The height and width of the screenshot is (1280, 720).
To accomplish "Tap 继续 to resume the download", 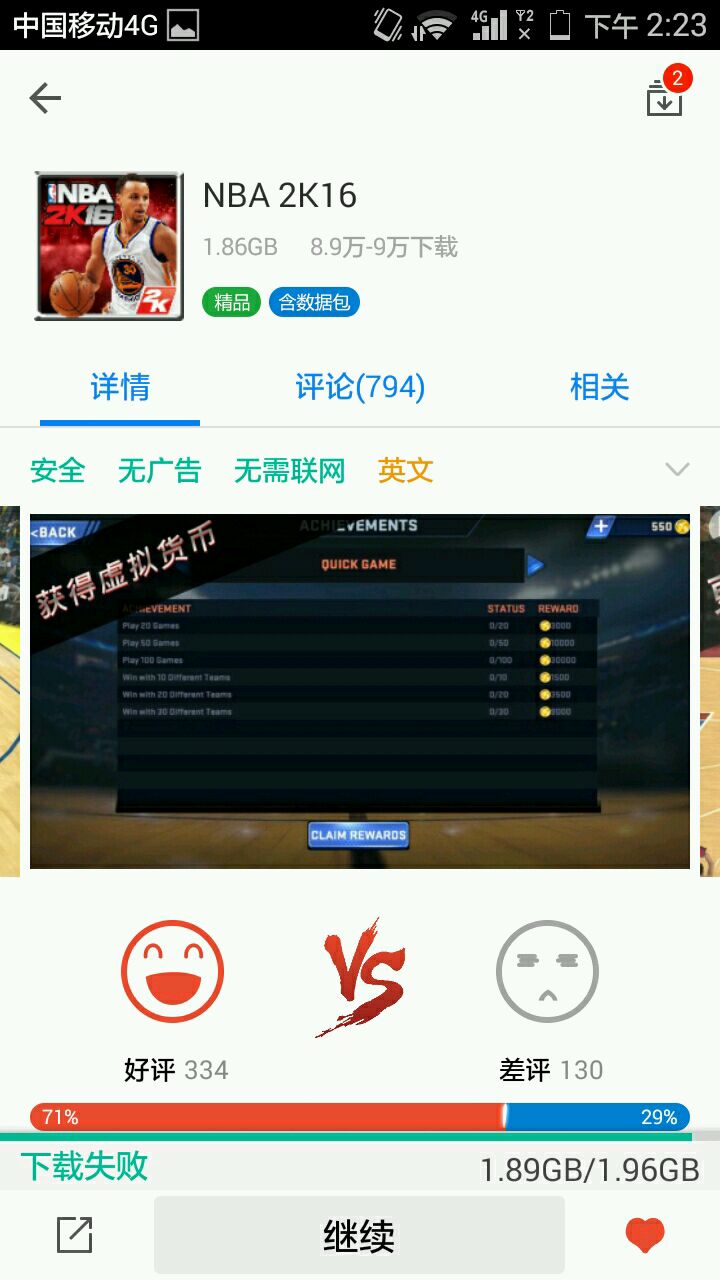I will point(359,1236).
